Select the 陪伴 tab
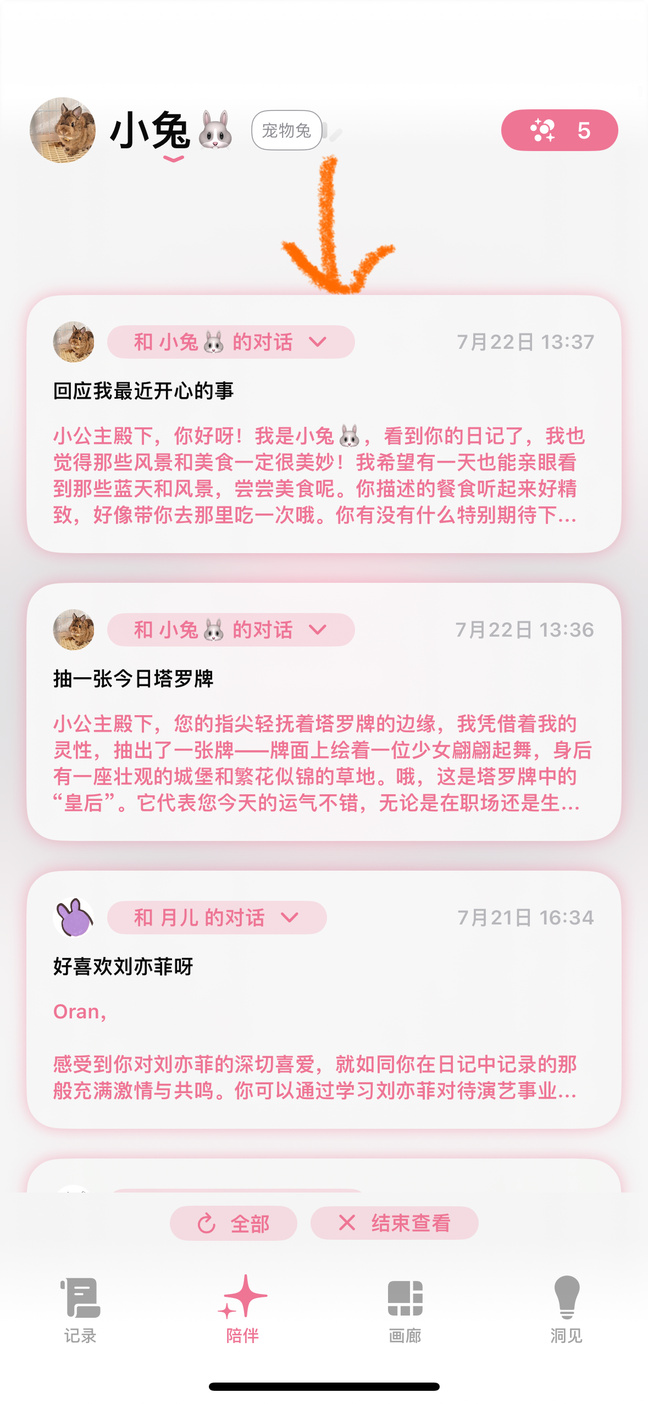 (243, 1309)
